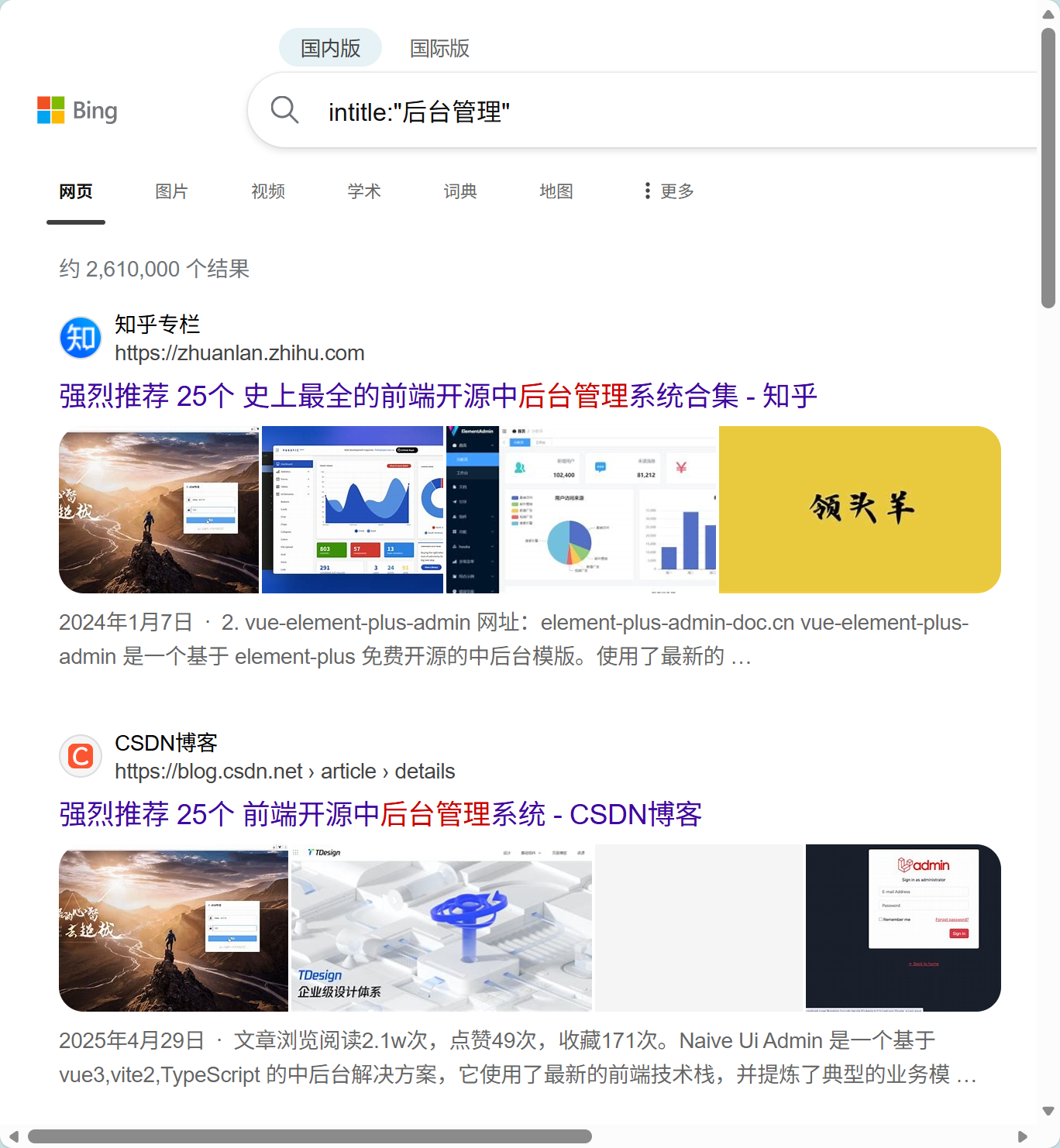1060x1148 pixels.
Task: Switch to the 视频 tab
Action: pos(268,191)
